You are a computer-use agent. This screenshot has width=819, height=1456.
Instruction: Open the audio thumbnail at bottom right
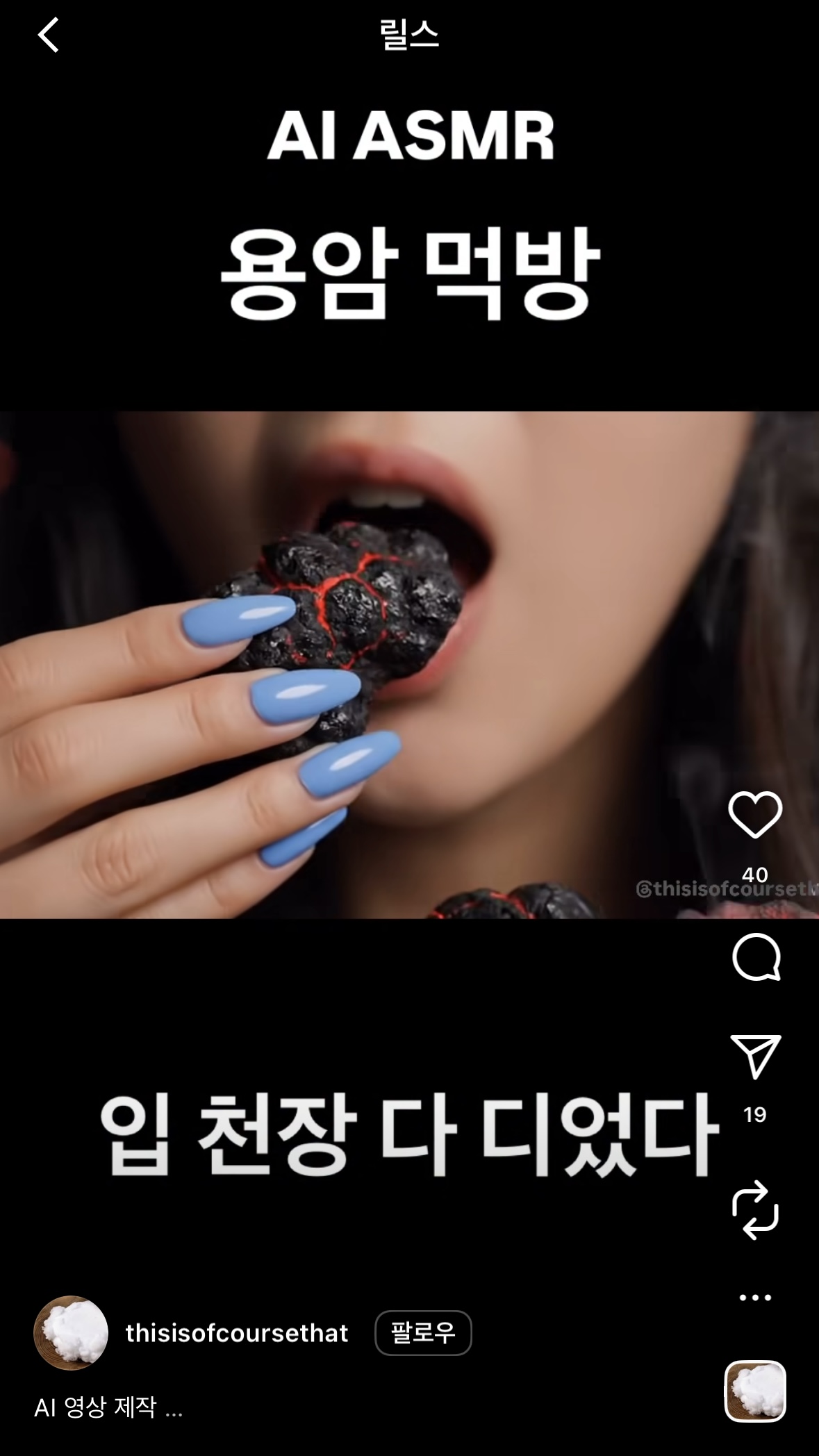(x=755, y=1391)
